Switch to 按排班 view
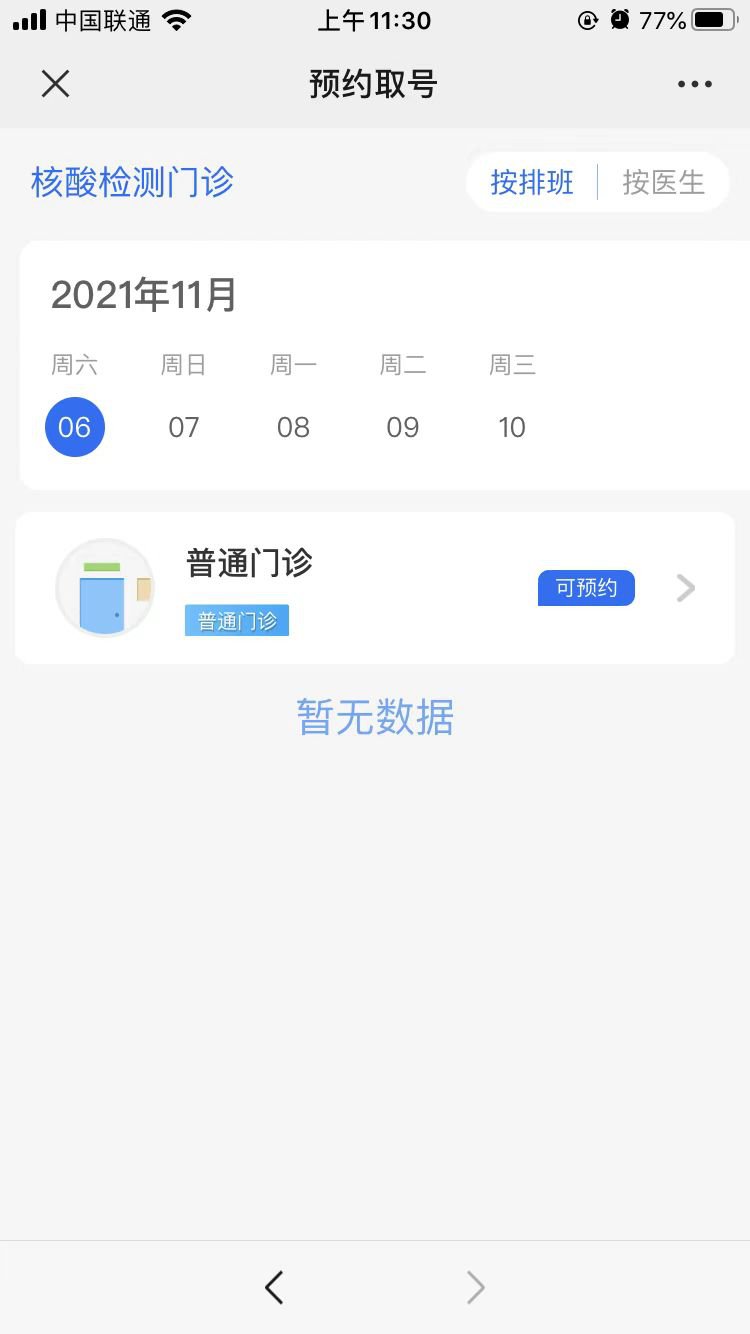Screen dimensions: 750x1334 pyautogui.click(x=532, y=182)
